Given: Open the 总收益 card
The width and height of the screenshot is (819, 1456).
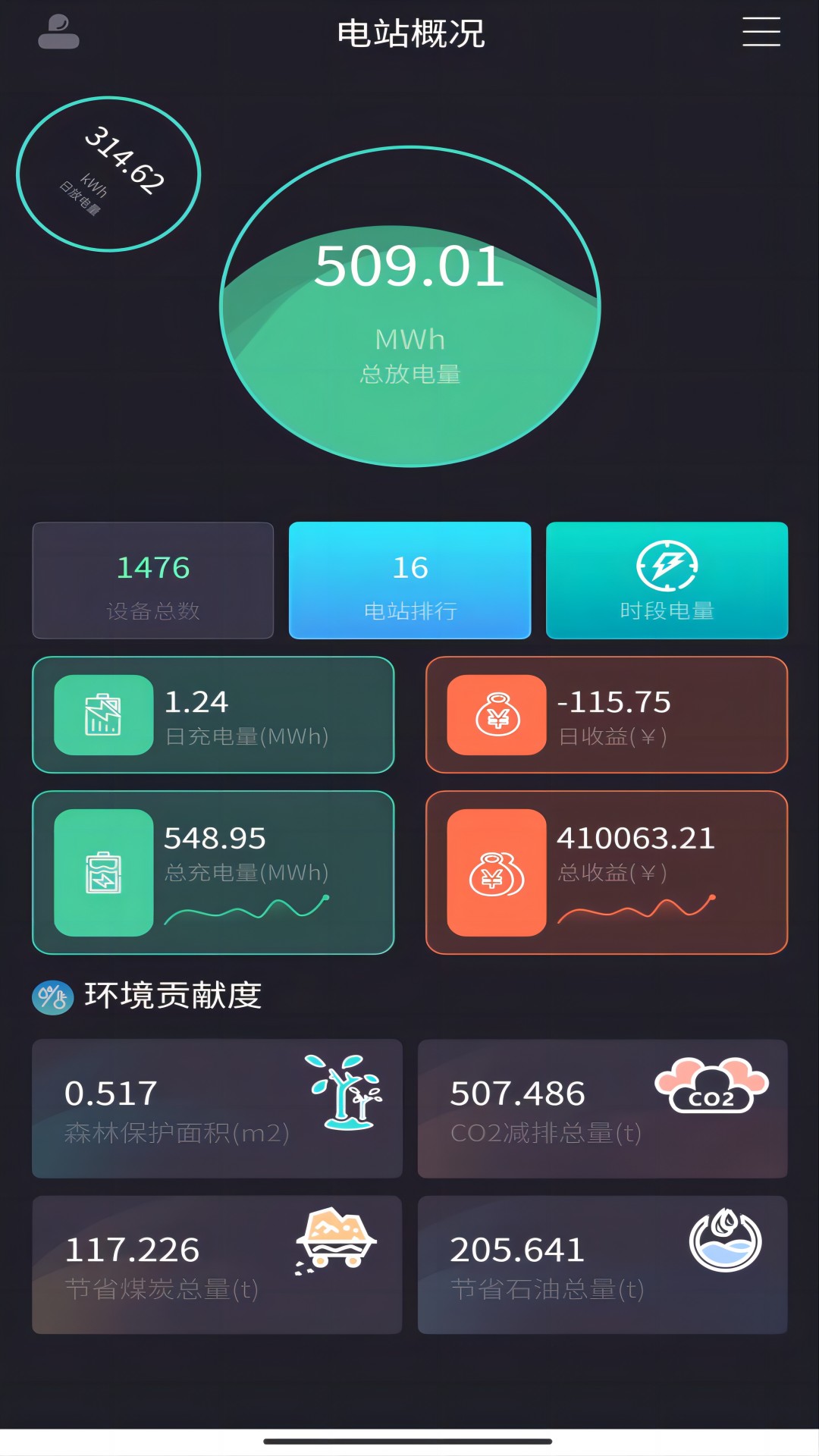Looking at the screenshot, I should click(x=606, y=872).
